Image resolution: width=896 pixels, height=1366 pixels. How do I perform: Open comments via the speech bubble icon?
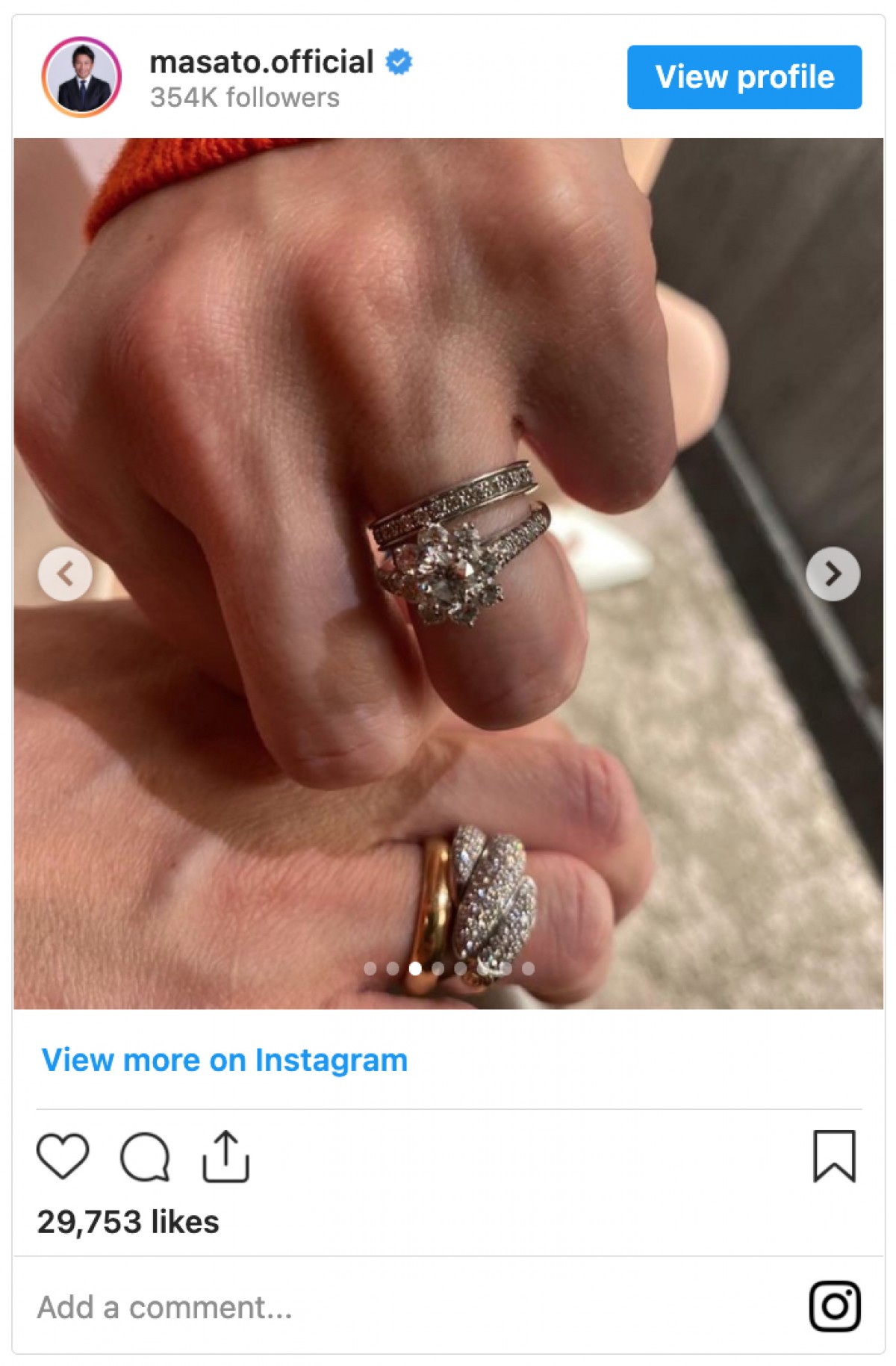tap(145, 1157)
